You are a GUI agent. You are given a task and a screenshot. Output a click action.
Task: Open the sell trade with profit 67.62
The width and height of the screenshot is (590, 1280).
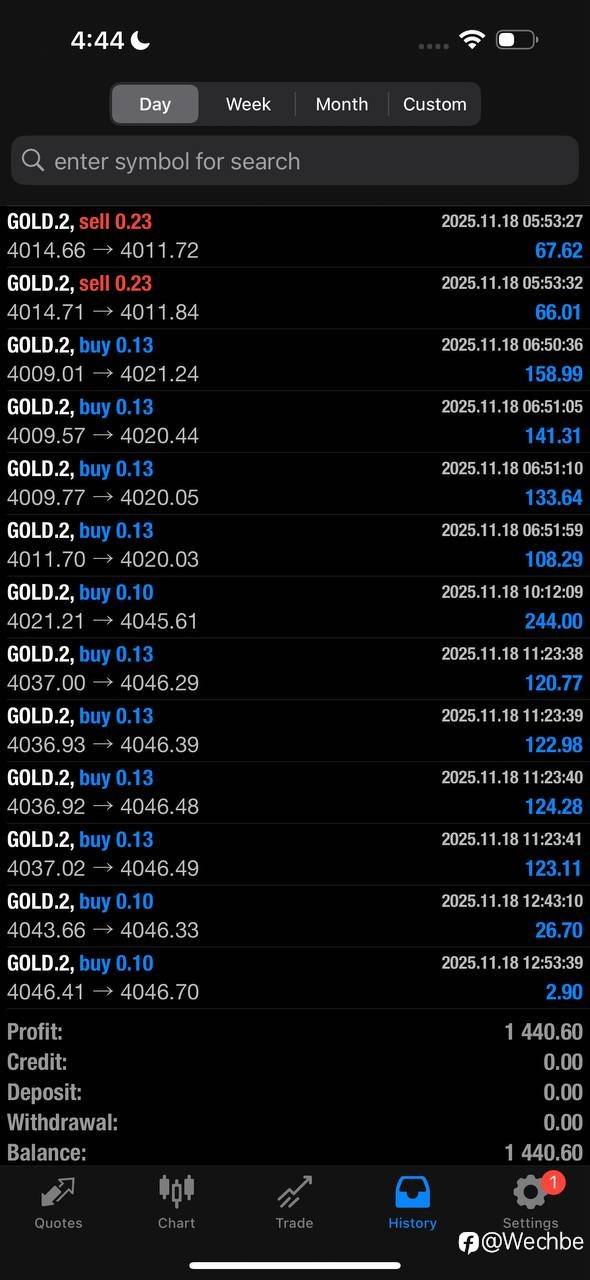coord(295,236)
